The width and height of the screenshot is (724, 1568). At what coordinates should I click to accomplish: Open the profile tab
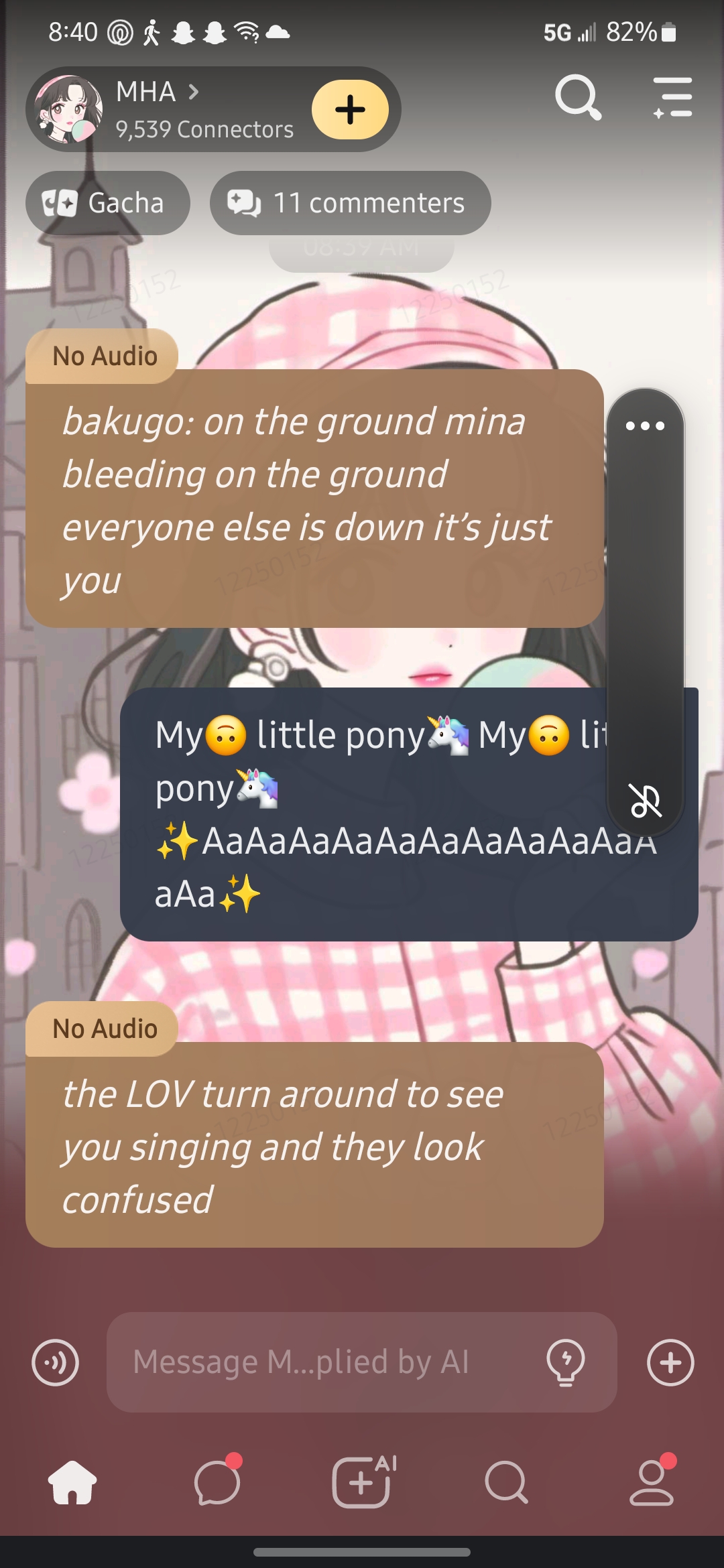coord(652,1482)
